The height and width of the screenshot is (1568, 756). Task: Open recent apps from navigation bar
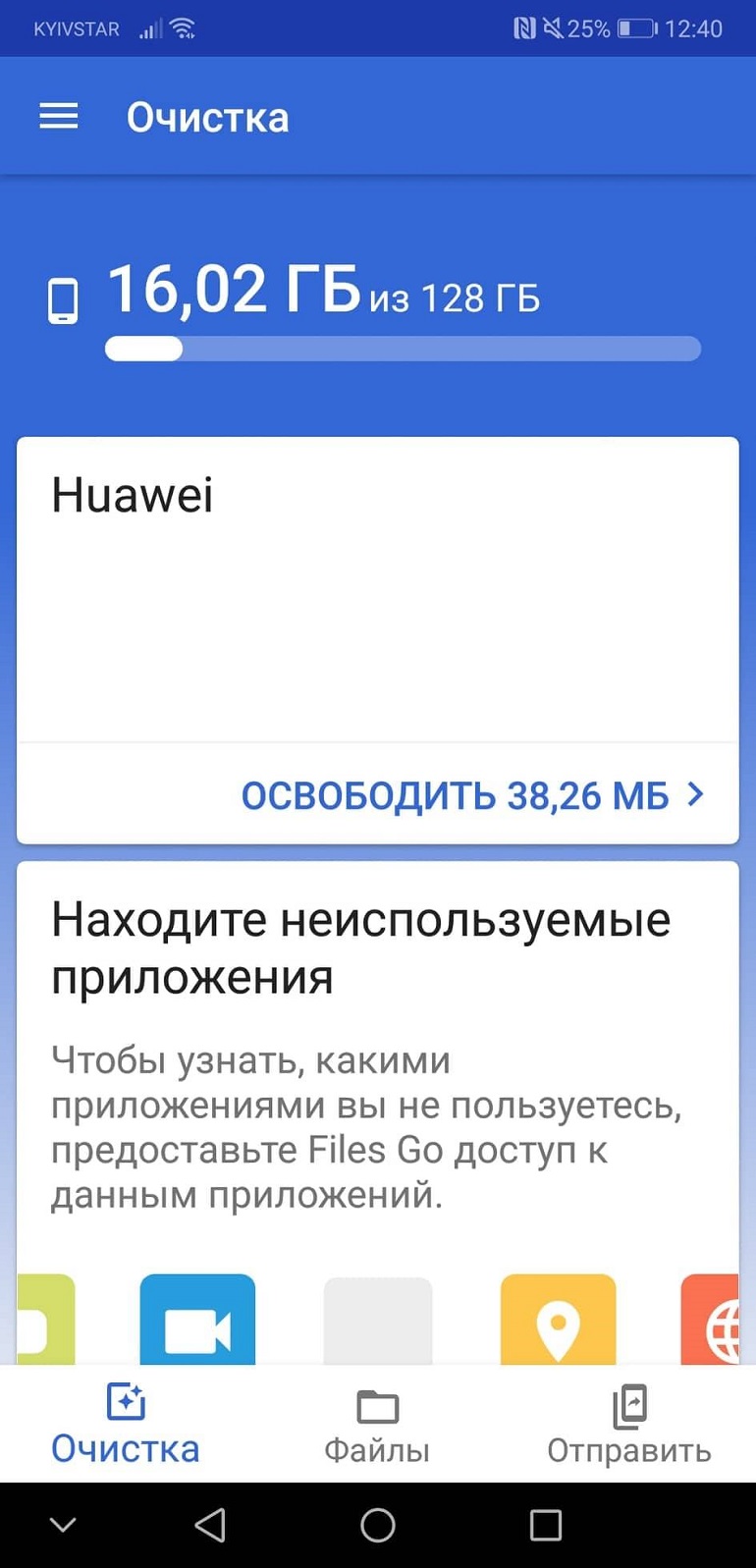(546, 1525)
